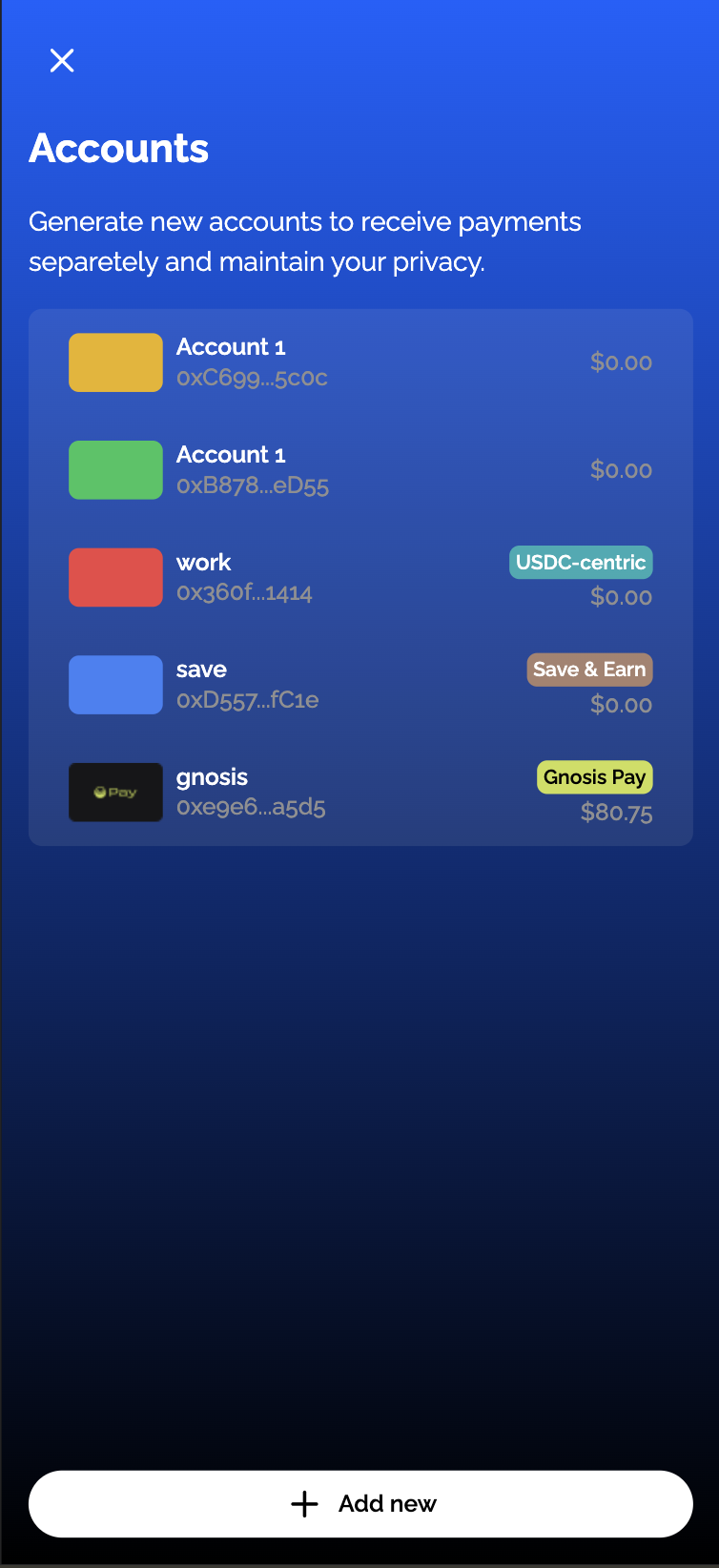Click the green Account 1 avatar icon
The image size is (719, 1568).
point(115,469)
